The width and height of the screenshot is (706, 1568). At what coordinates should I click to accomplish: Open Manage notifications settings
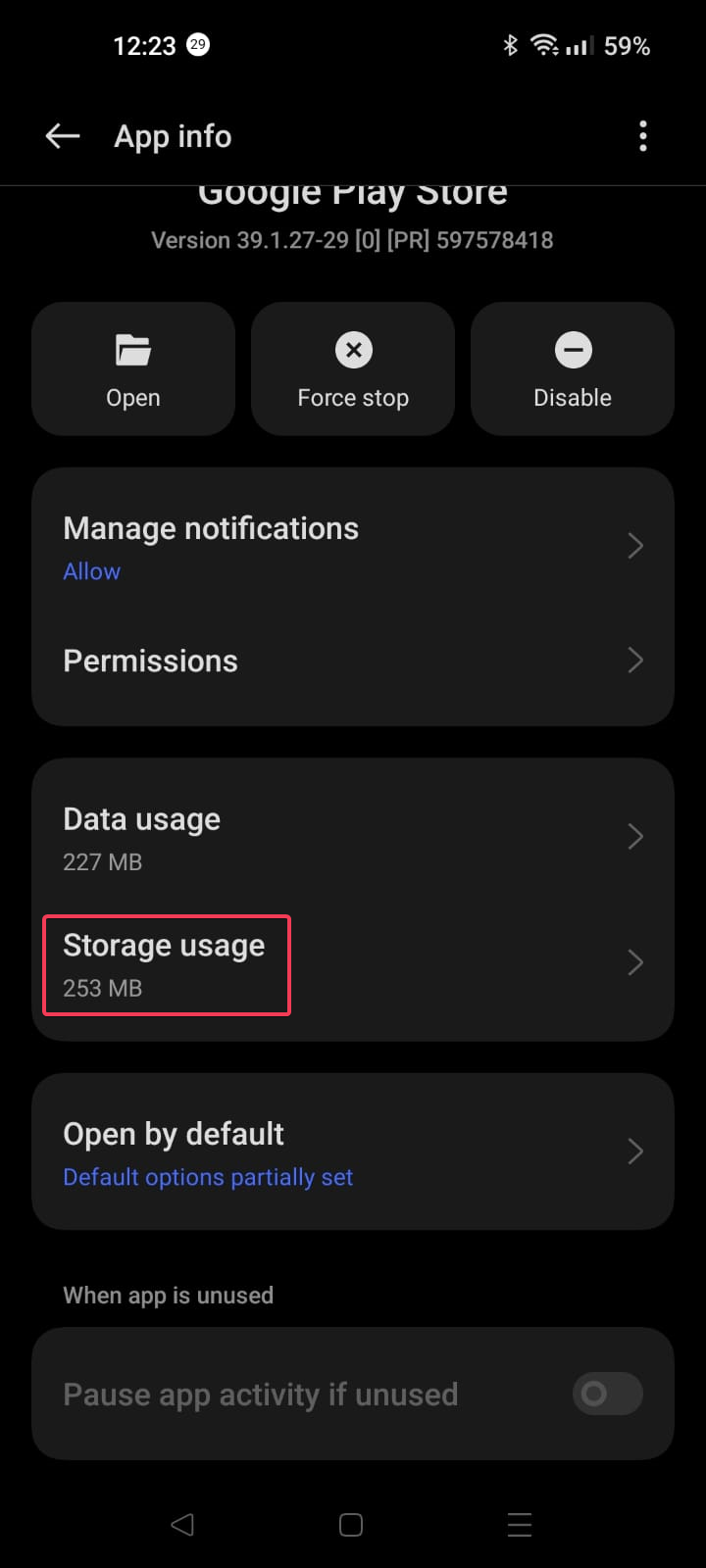pyautogui.click(x=353, y=547)
